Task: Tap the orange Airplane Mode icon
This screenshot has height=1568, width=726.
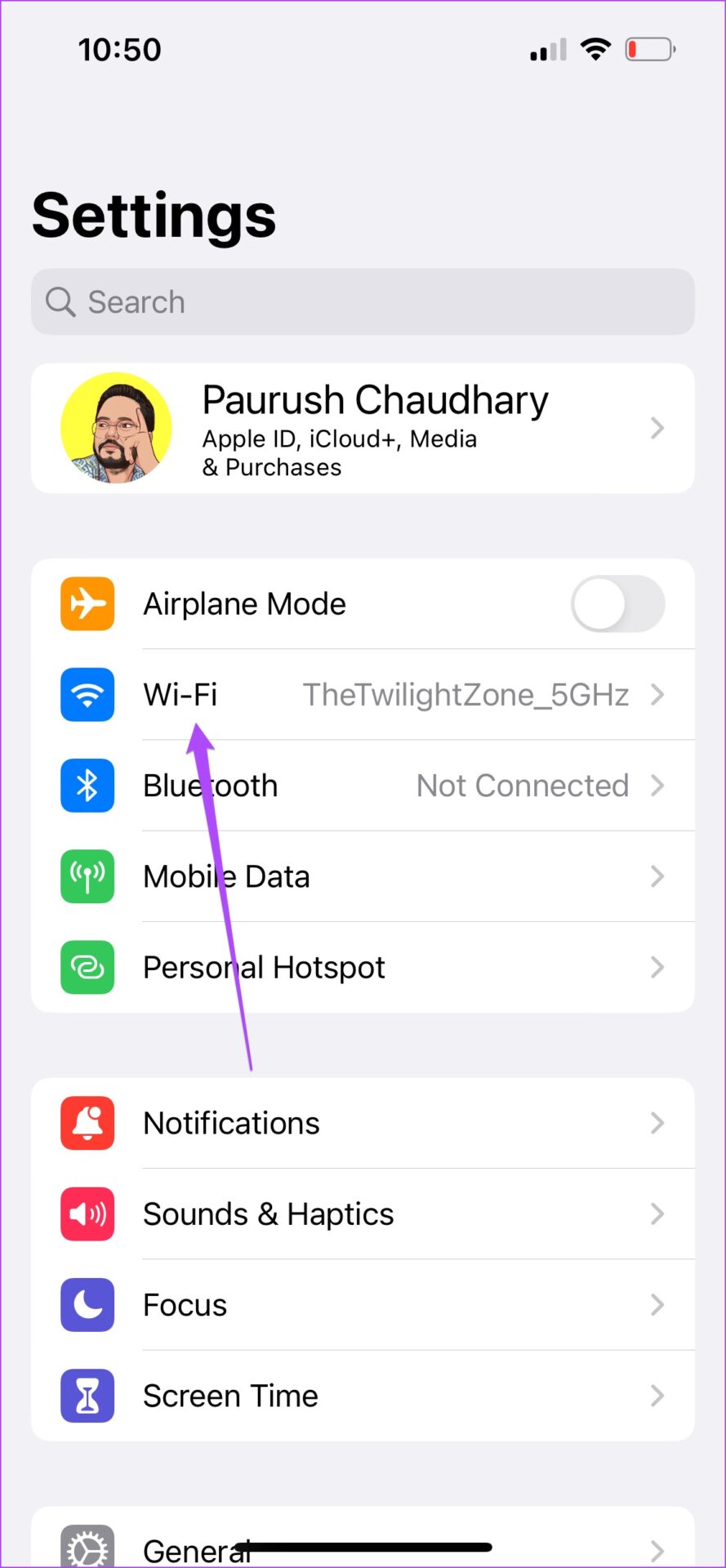Action: click(87, 604)
